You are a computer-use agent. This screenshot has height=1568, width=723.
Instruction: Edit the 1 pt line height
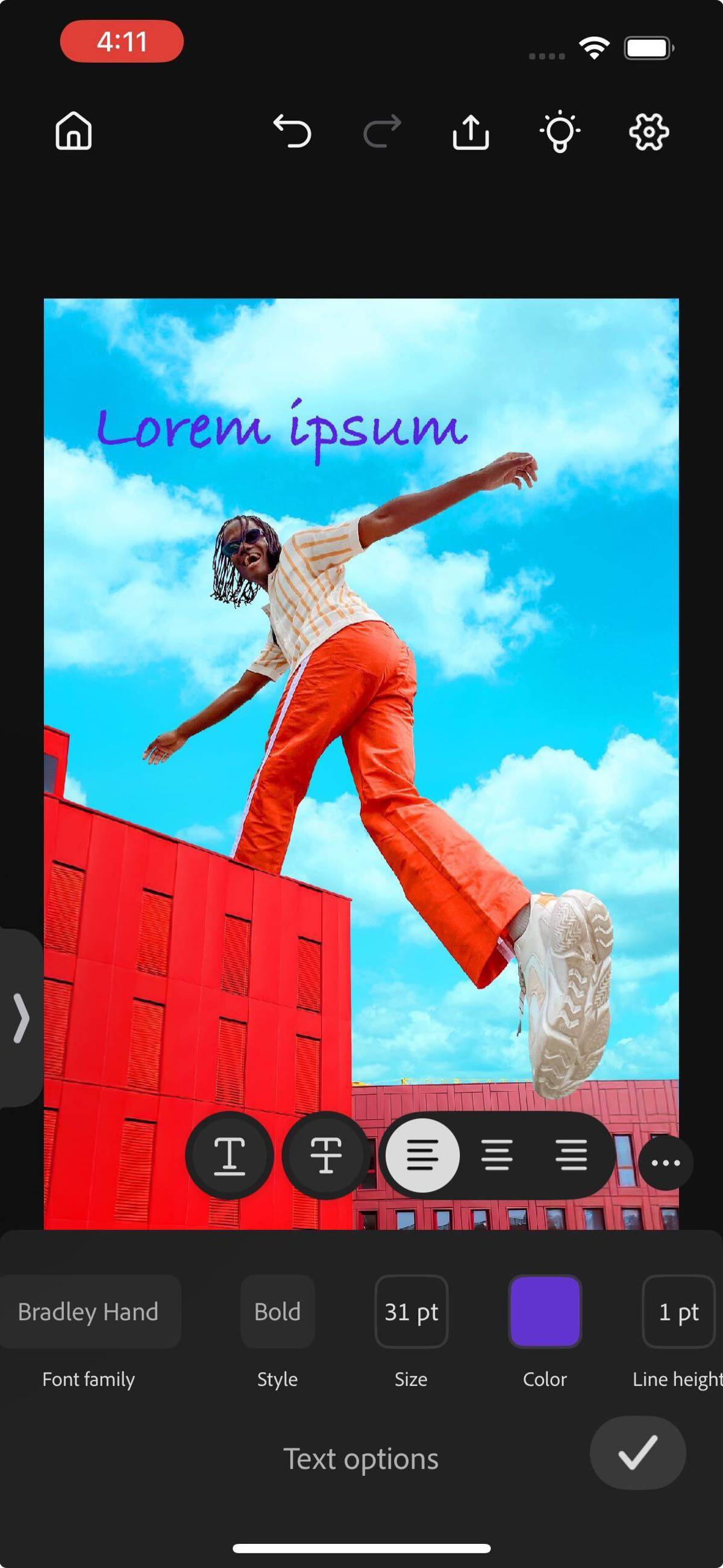click(x=678, y=1311)
